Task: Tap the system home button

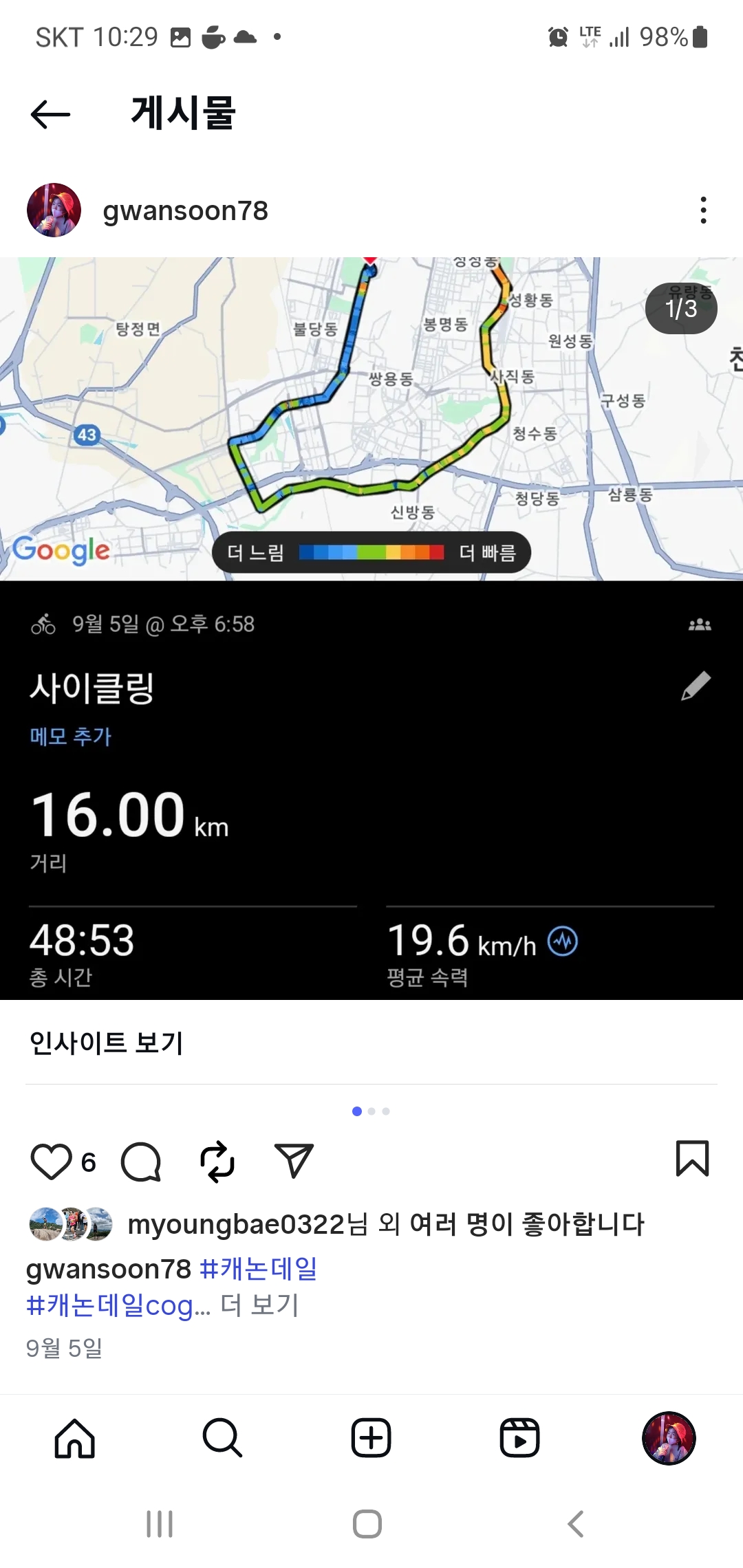Action: pos(367,1524)
